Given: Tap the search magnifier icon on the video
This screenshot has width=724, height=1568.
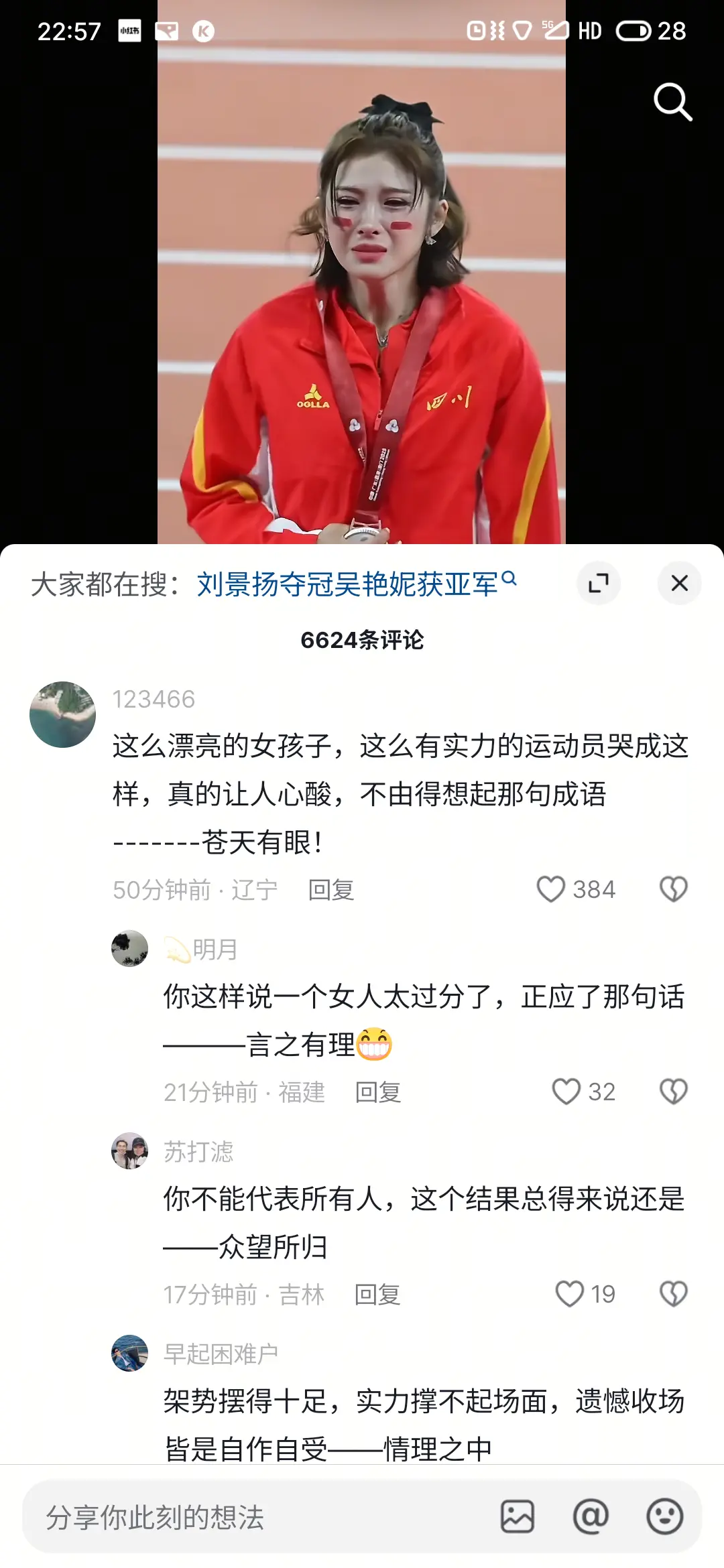Looking at the screenshot, I should click(672, 102).
